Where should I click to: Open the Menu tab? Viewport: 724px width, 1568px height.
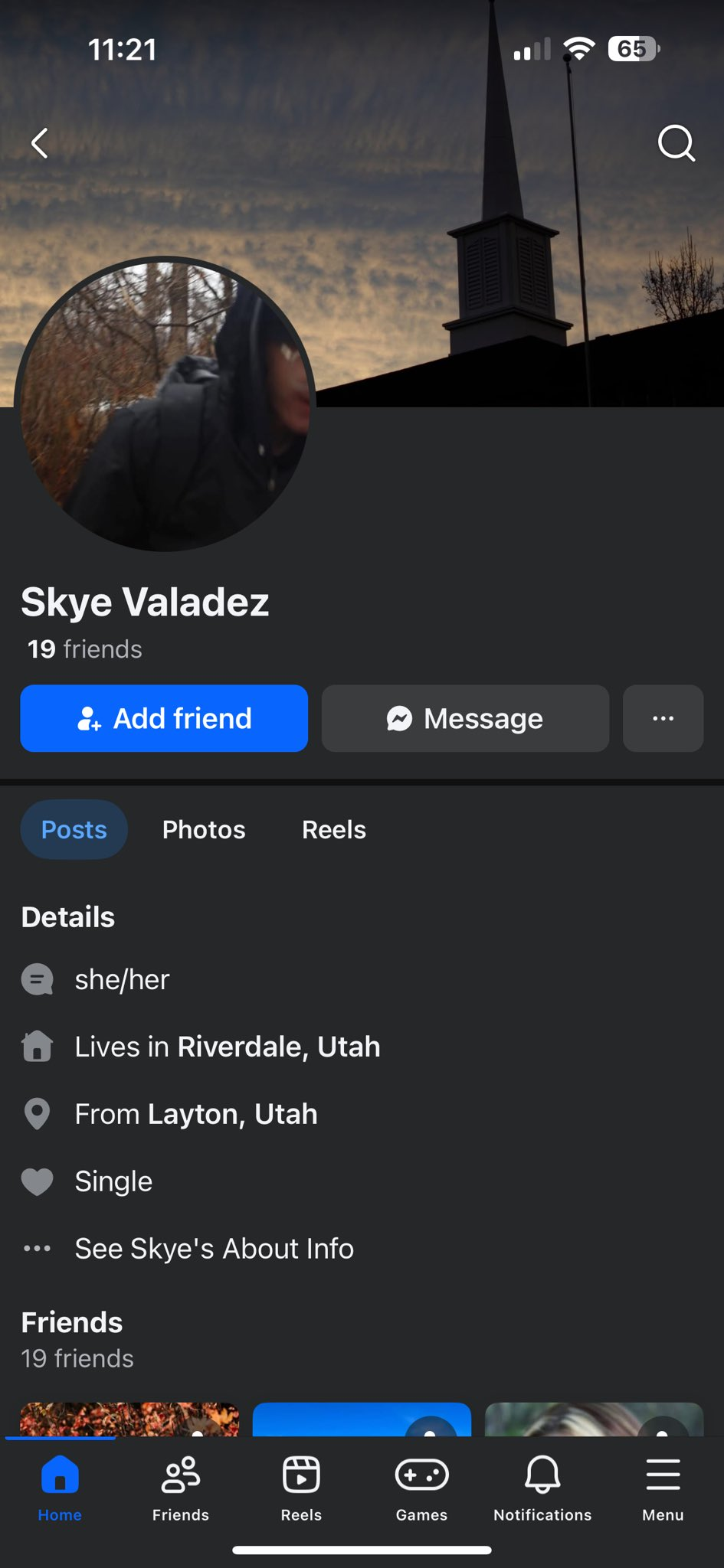click(x=663, y=1488)
